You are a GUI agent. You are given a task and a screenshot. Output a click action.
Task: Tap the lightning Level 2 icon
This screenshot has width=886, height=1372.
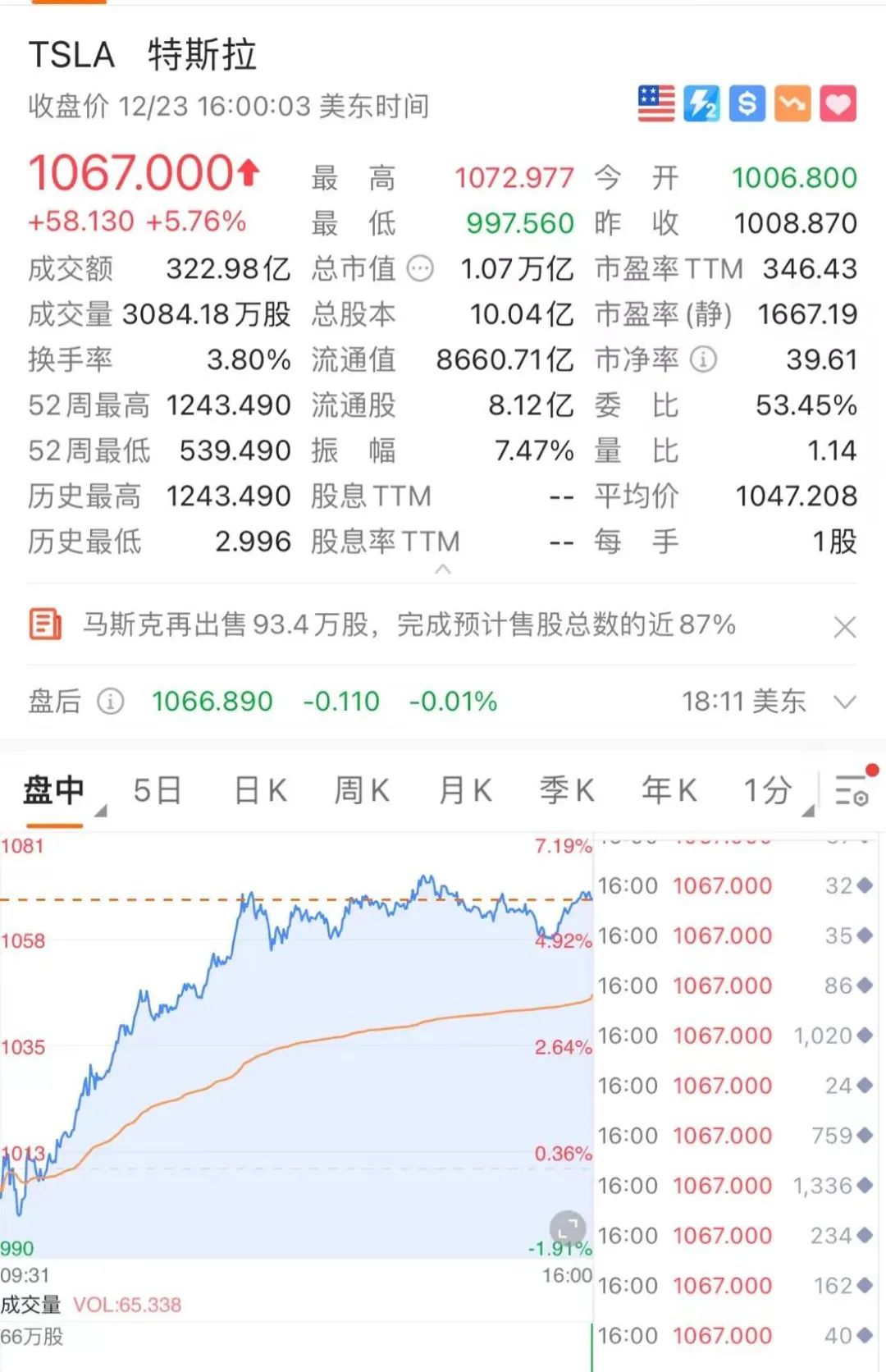pyautogui.click(x=701, y=104)
